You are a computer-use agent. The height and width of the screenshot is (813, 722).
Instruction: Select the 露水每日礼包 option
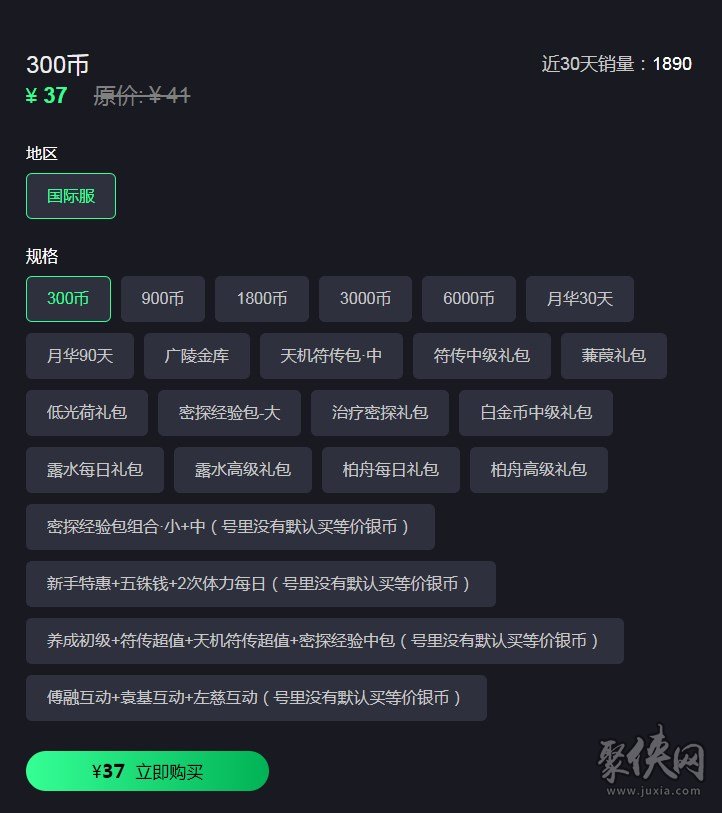click(x=95, y=470)
